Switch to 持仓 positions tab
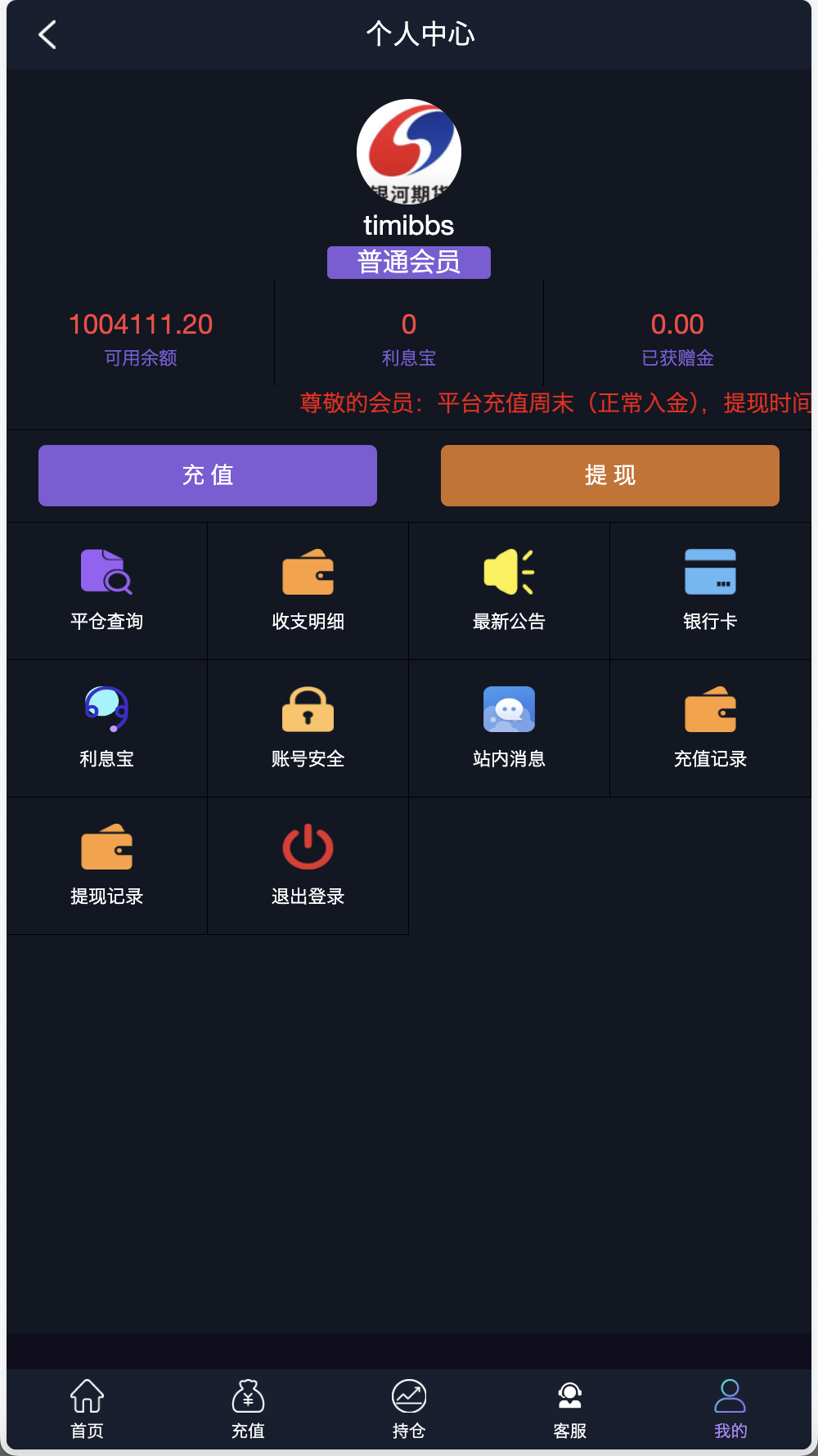This screenshot has width=818, height=1456. [410, 1409]
